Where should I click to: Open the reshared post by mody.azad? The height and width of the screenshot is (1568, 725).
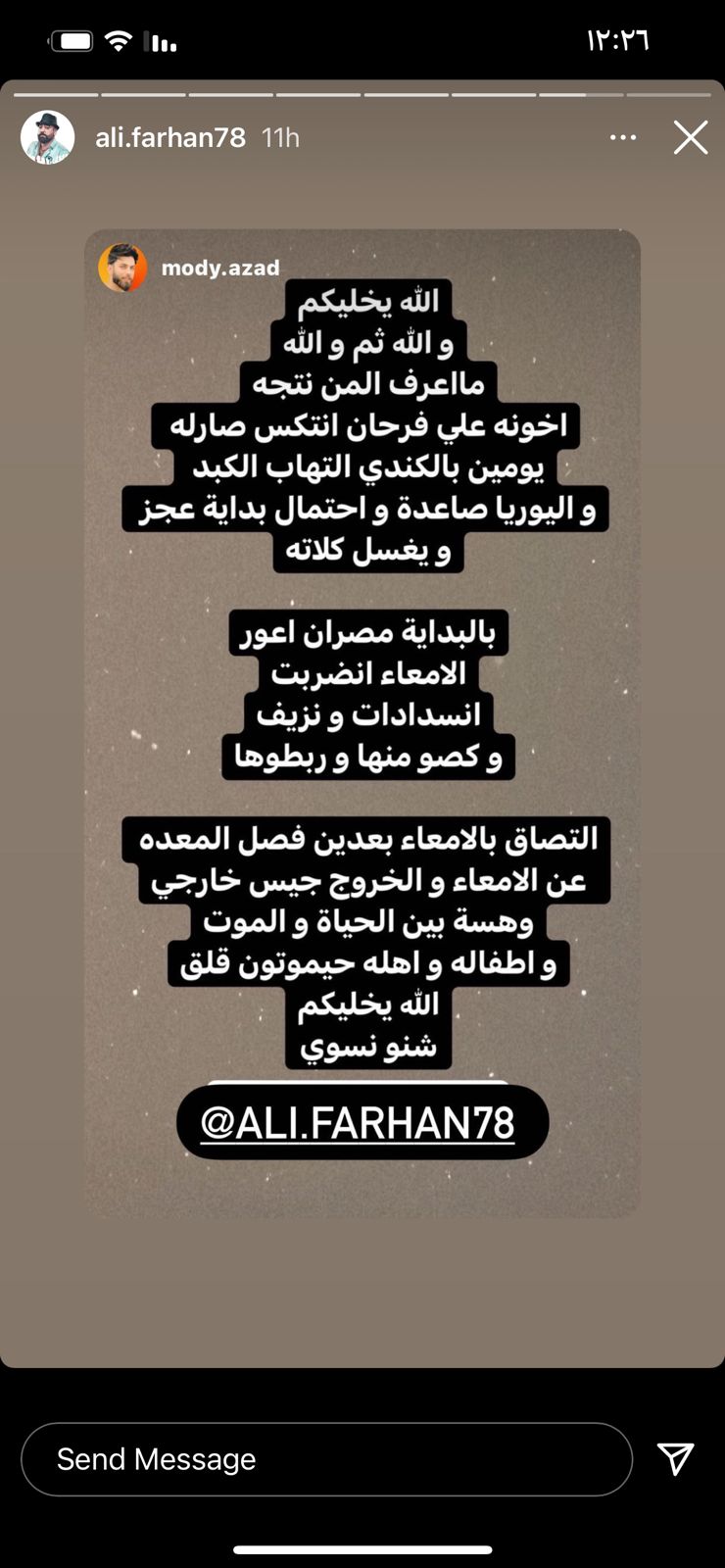pos(362,723)
